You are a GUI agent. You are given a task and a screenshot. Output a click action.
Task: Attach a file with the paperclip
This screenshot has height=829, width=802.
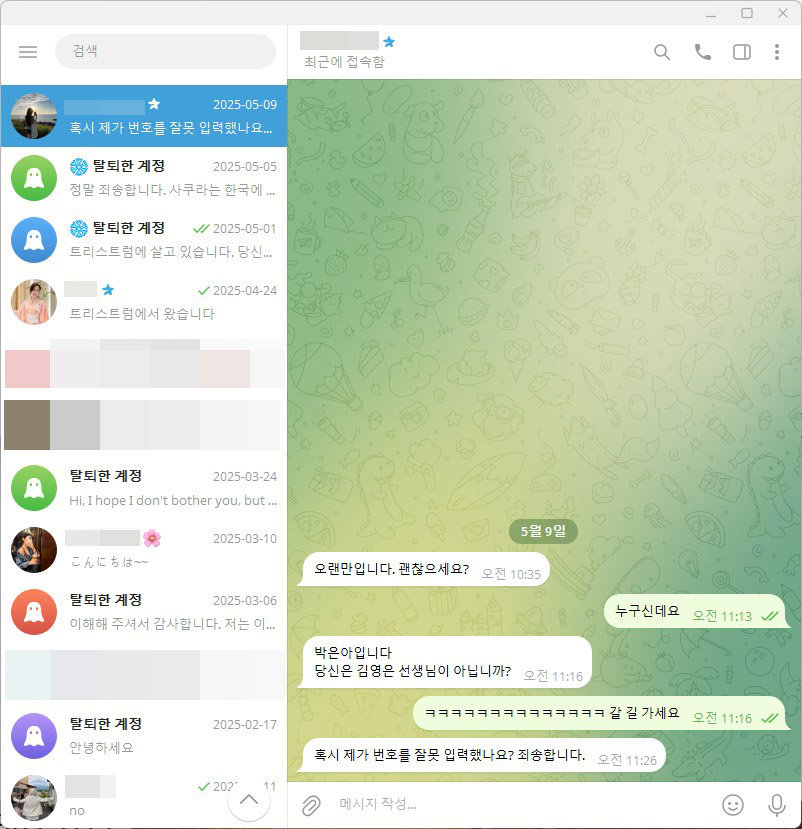(311, 804)
